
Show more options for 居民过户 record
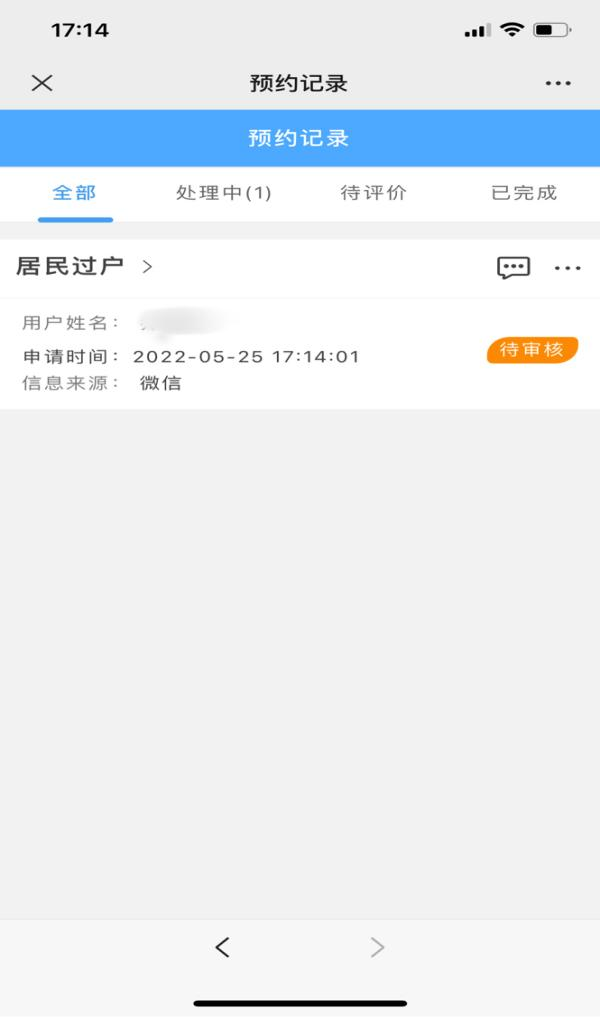click(x=567, y=267)
